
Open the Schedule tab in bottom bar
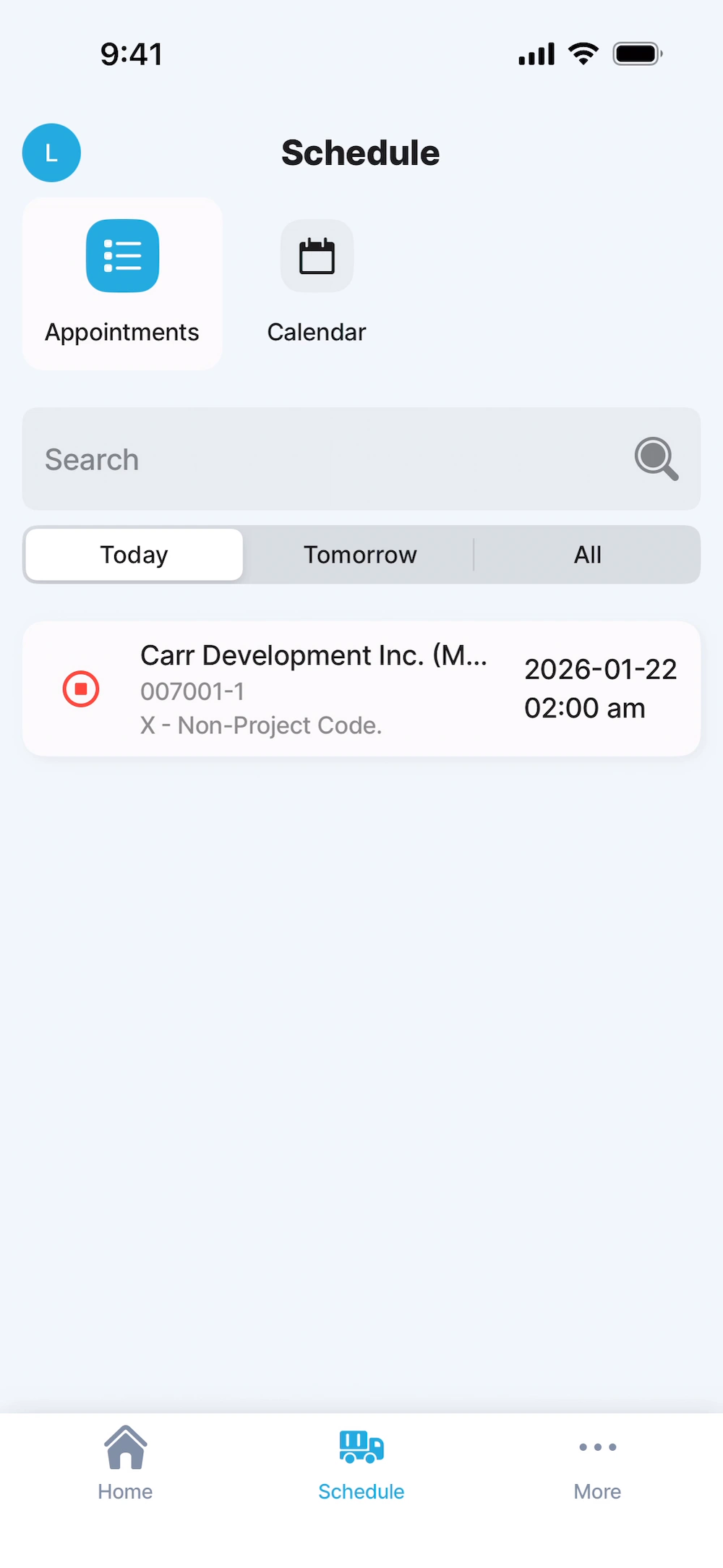[361, 1462]
